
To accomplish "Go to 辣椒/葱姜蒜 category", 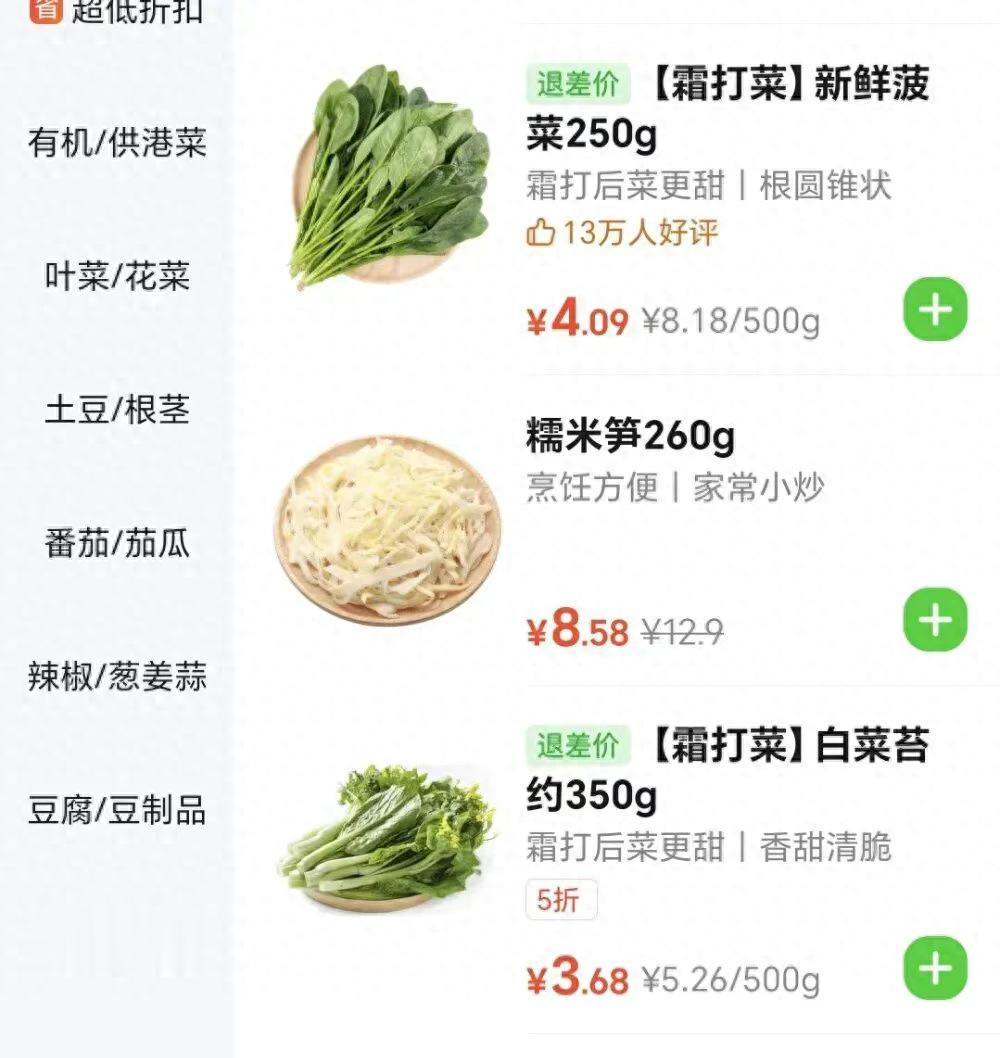I will pos(117,677).
